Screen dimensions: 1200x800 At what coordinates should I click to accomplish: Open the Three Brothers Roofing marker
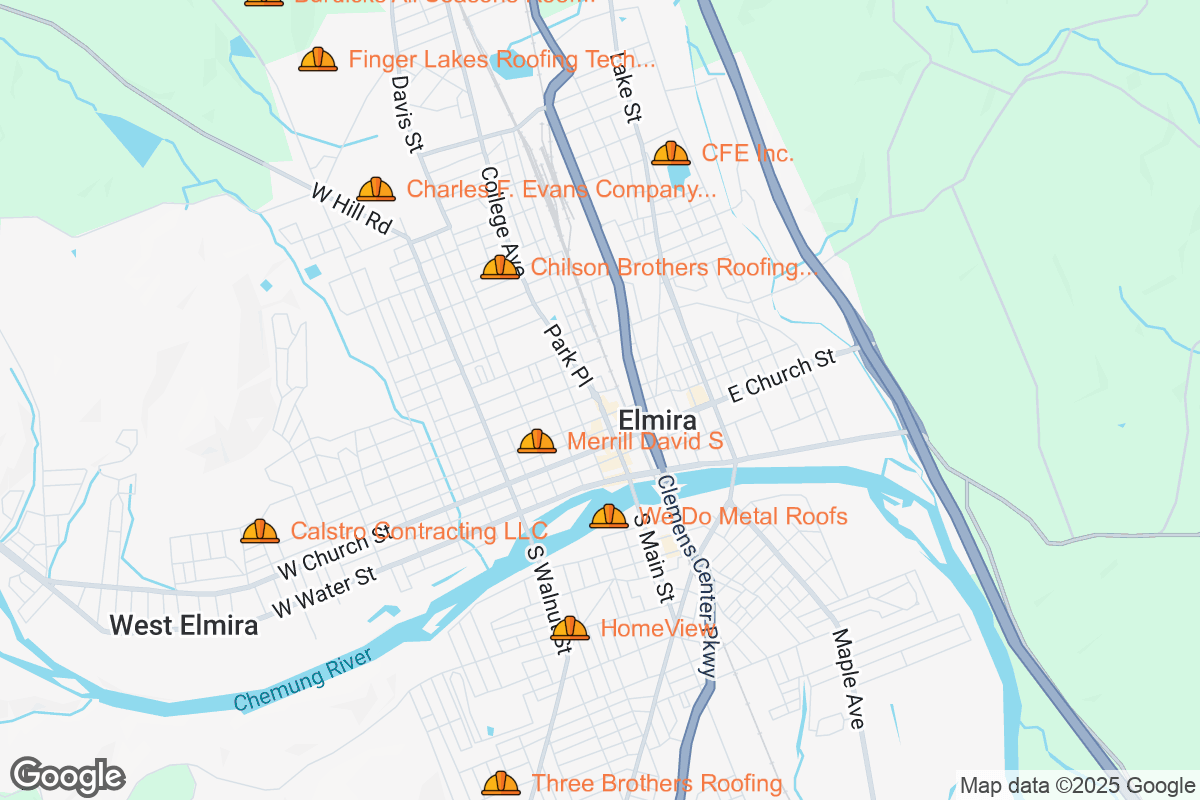pos(501,783)
